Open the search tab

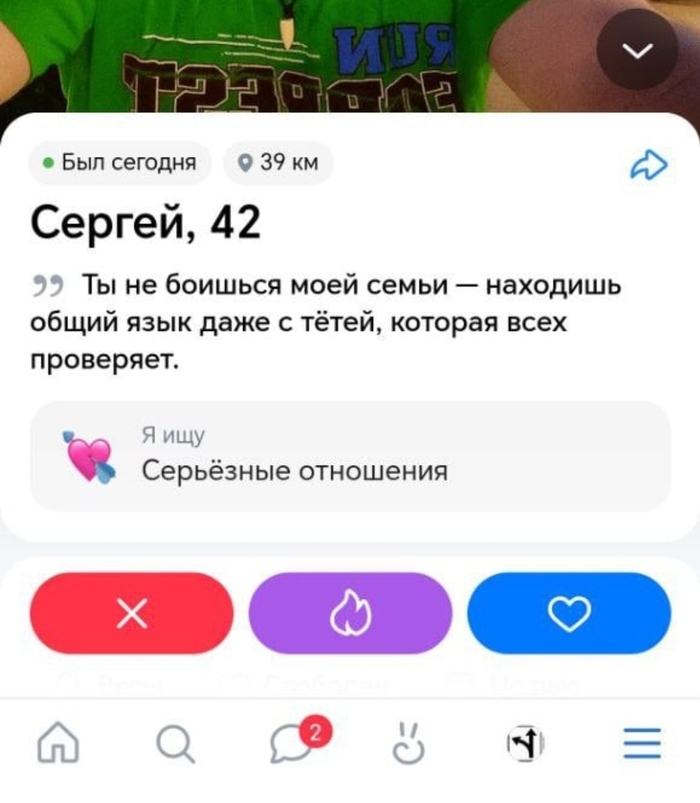[175, 744]
